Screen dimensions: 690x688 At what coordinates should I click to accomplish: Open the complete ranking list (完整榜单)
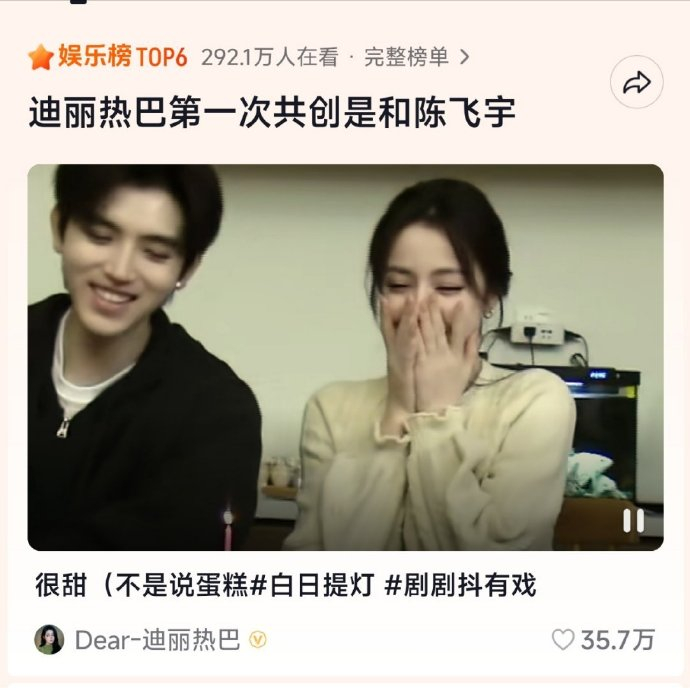point(415,57)
